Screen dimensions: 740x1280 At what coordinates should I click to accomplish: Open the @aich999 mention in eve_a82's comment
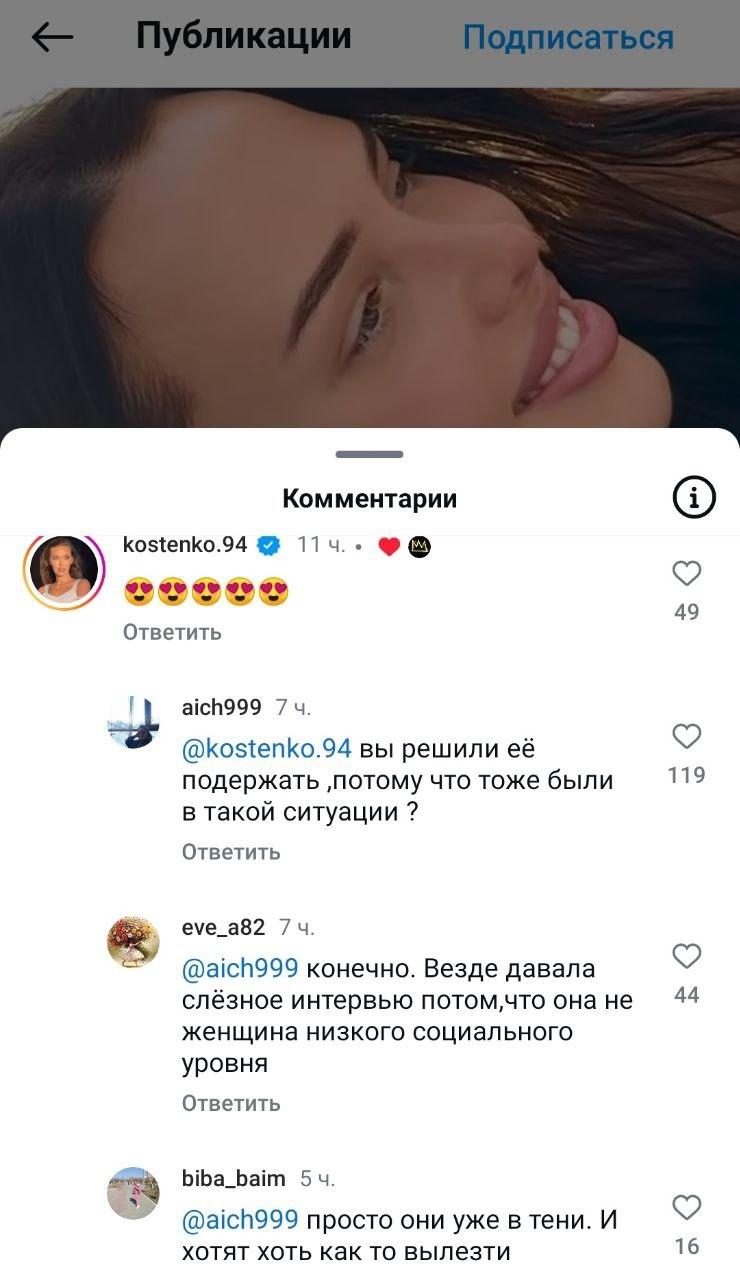tap(240, 968)
